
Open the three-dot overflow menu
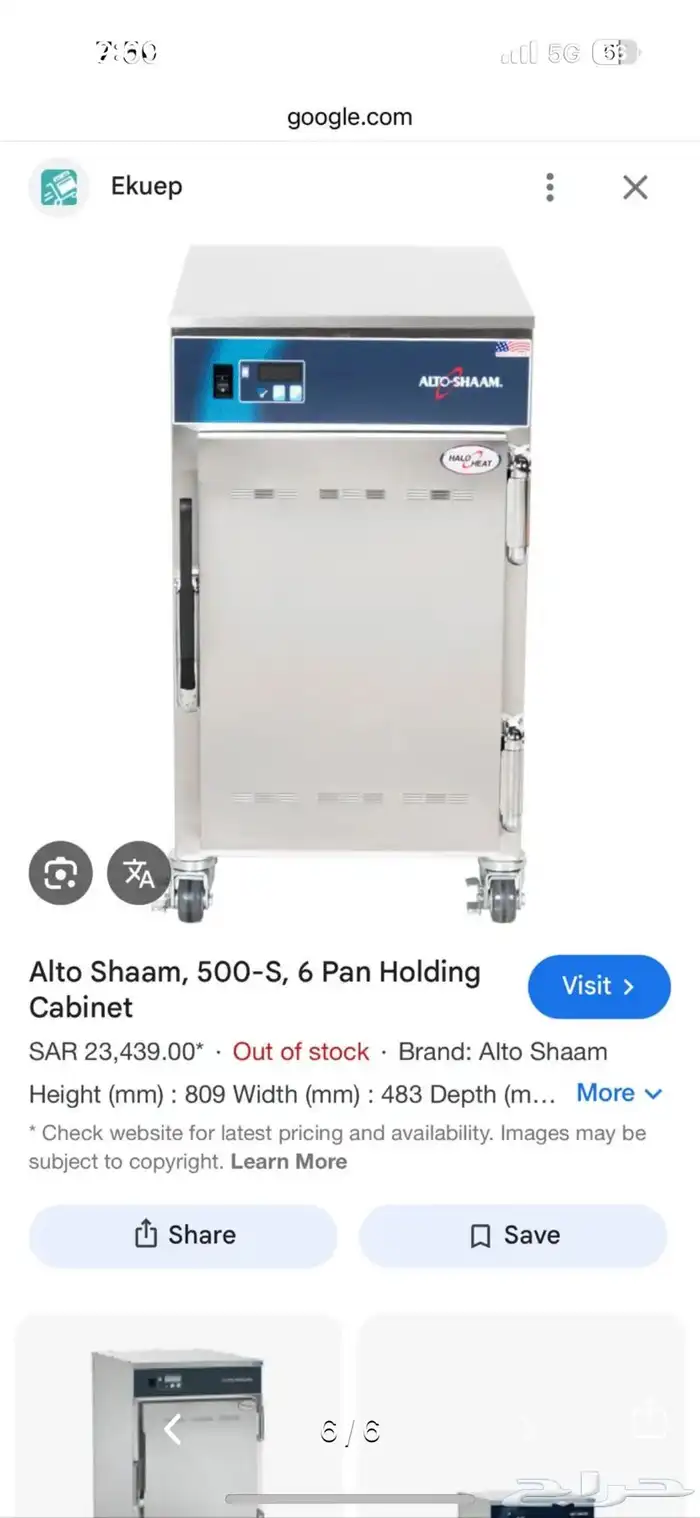pyautogui.click(x=549, y=187)
